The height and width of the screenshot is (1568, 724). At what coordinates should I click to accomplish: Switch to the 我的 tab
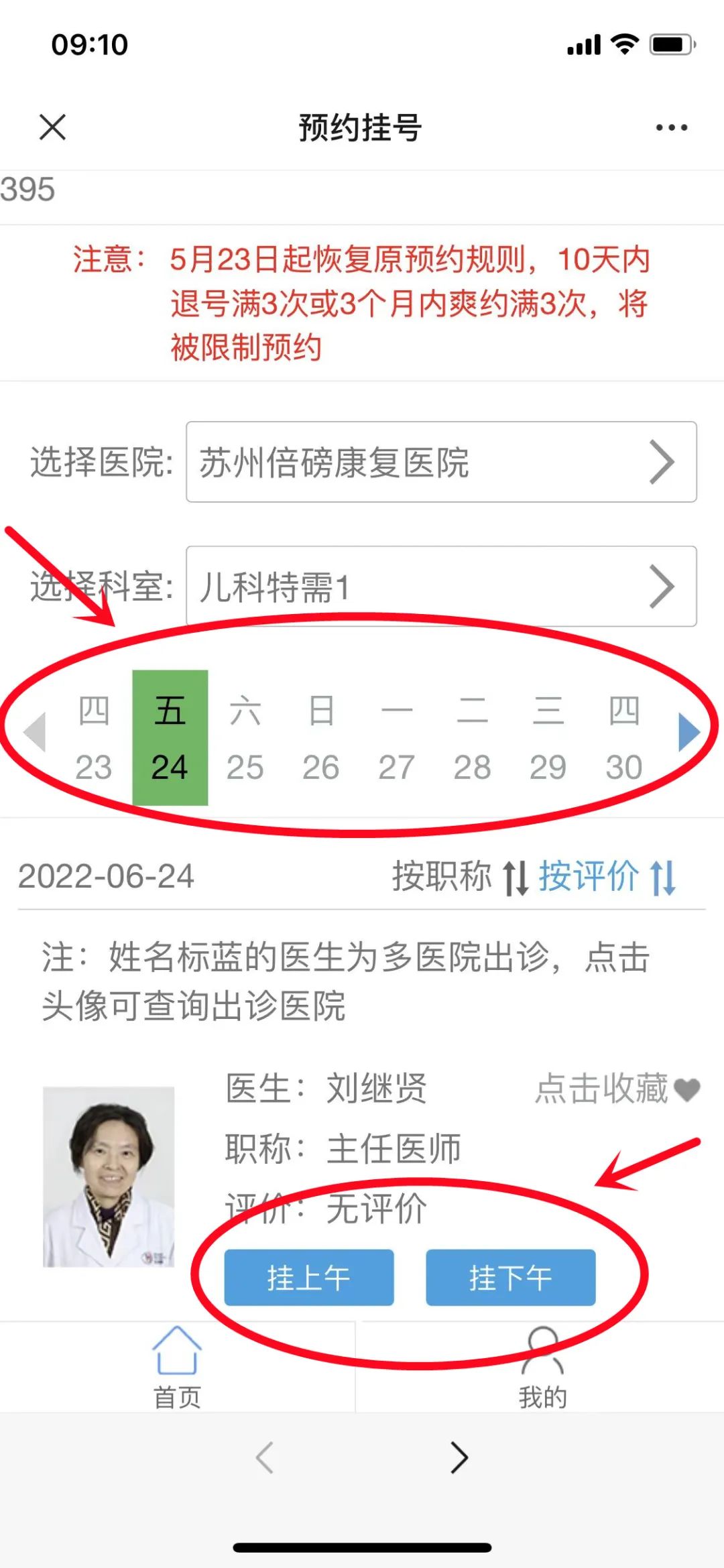point(542,1368)
